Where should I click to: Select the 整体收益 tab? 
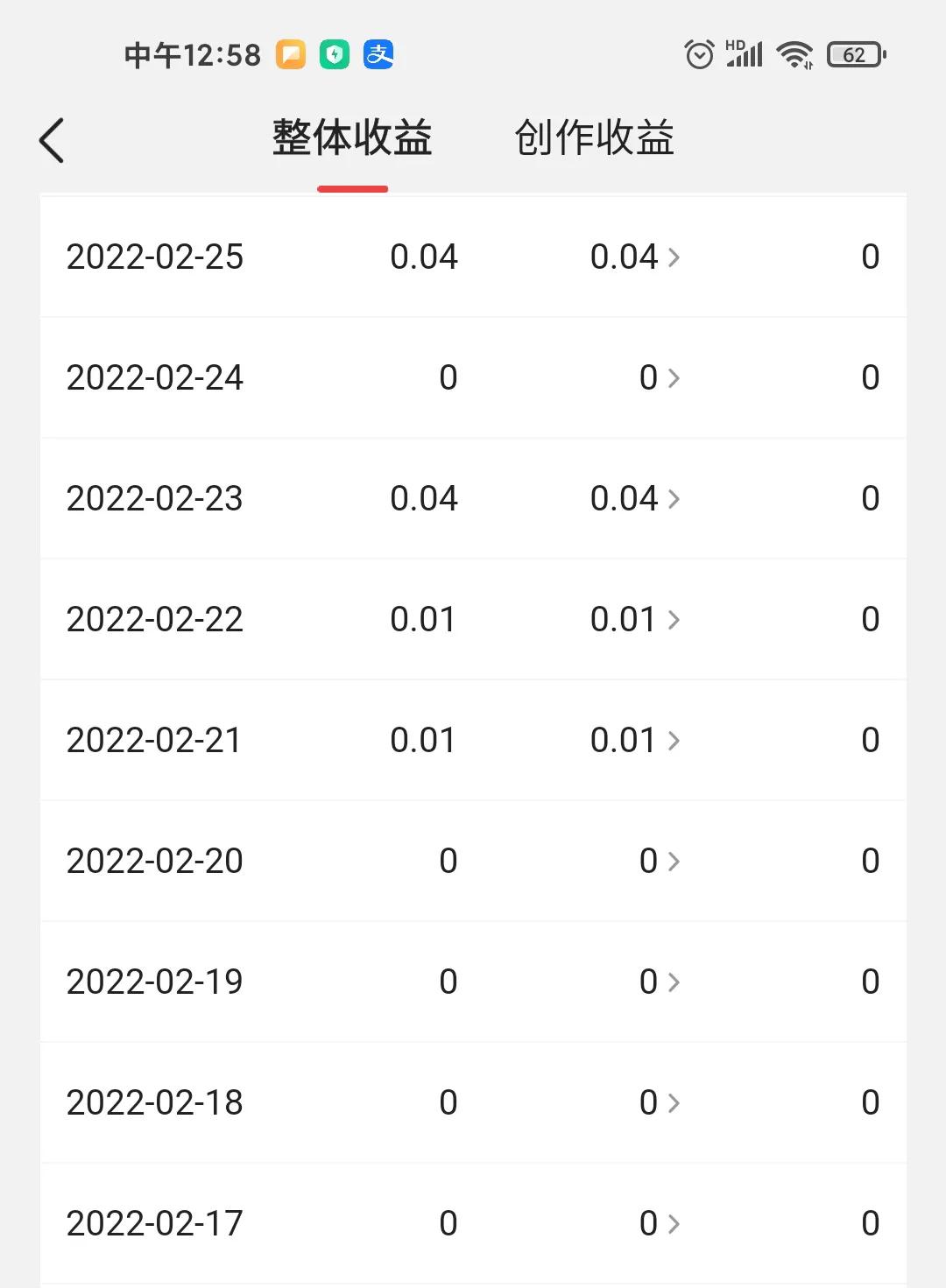pos(352,138)
